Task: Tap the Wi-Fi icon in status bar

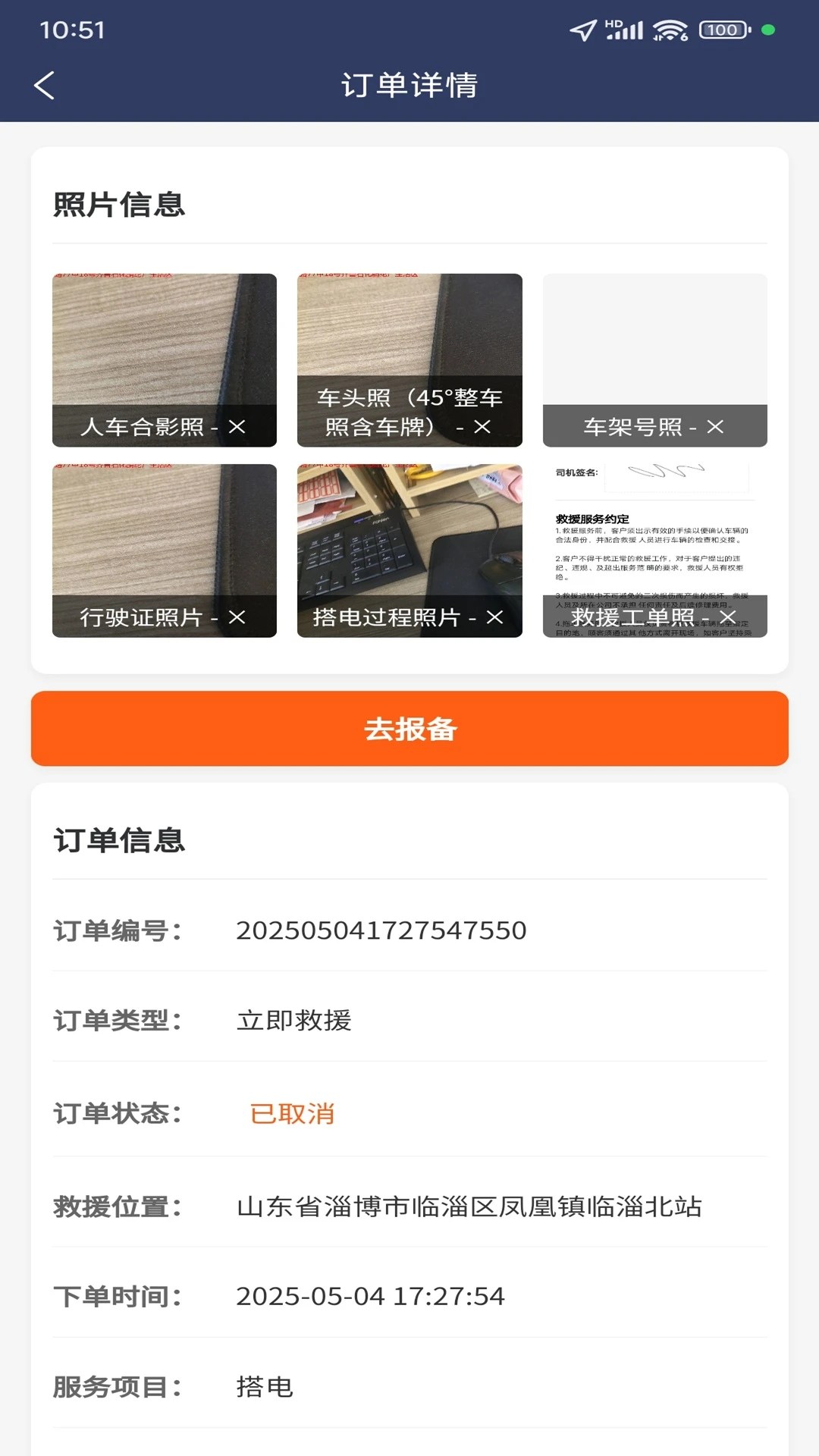Action: (x=670, y=30)
